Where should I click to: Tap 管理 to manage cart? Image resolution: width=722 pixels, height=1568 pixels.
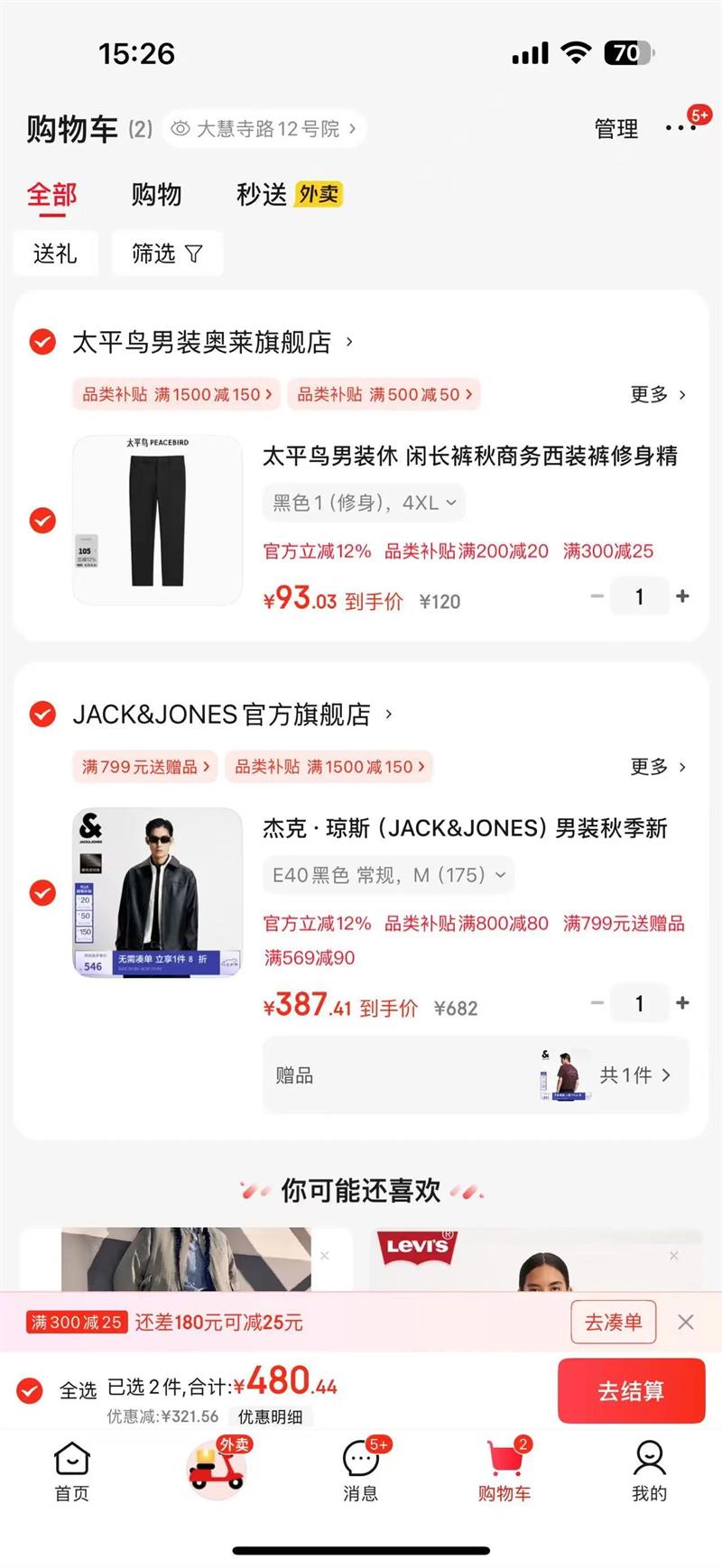[x=616, y=129]
